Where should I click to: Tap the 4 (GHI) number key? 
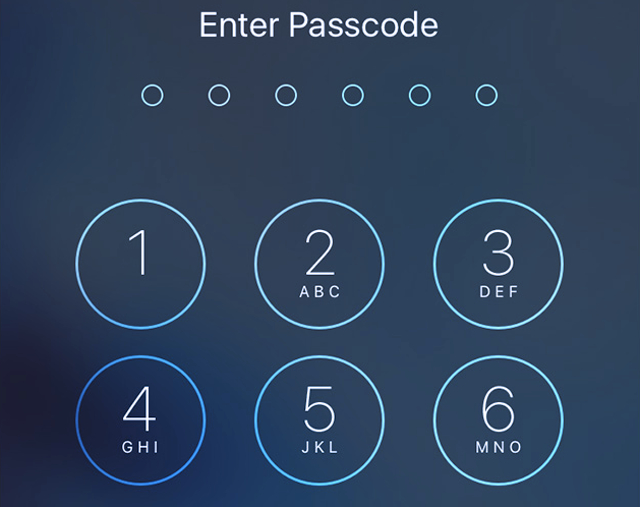141,419
